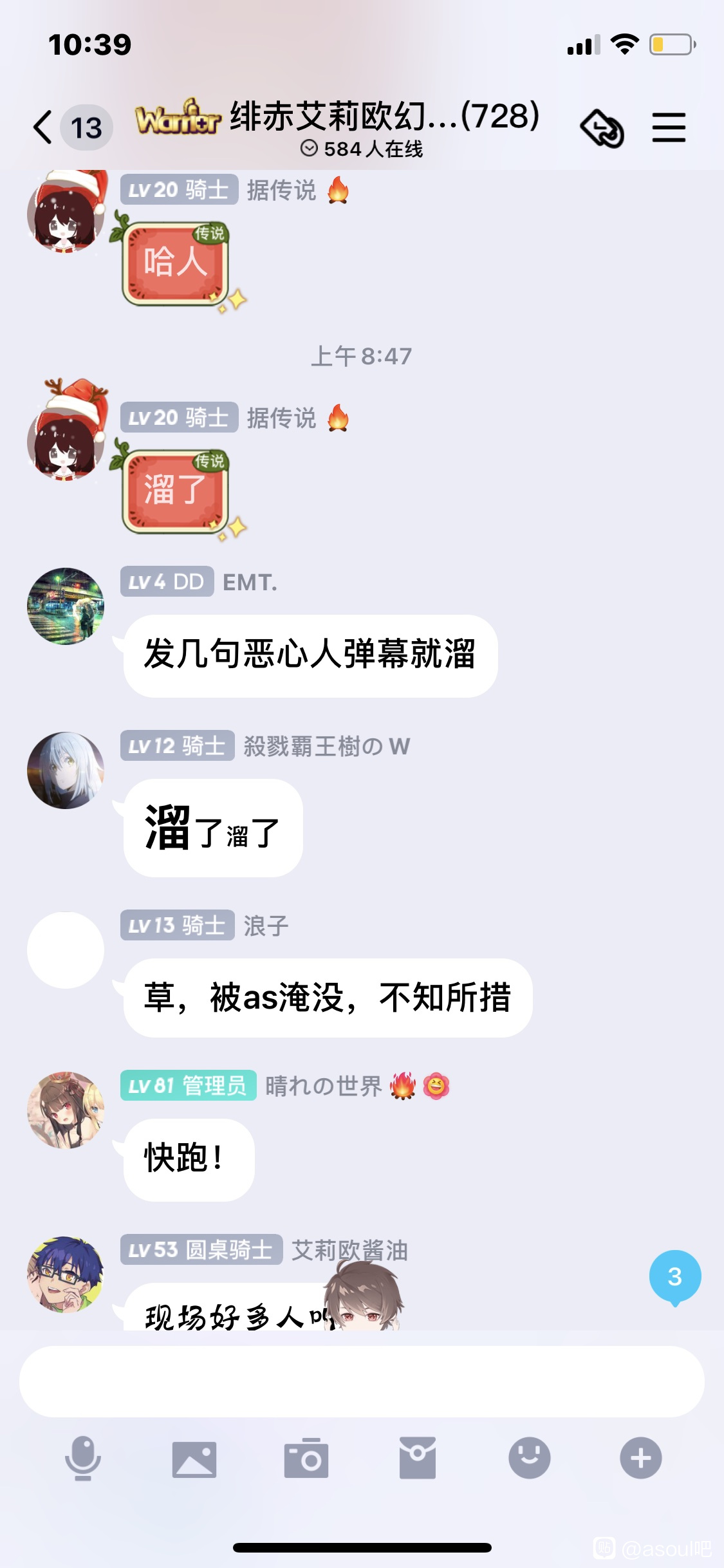View EMT.'s profile avatar
The height and width of the screenshot is (1568, 724).
pyautogui.click(x=66, y=606)
